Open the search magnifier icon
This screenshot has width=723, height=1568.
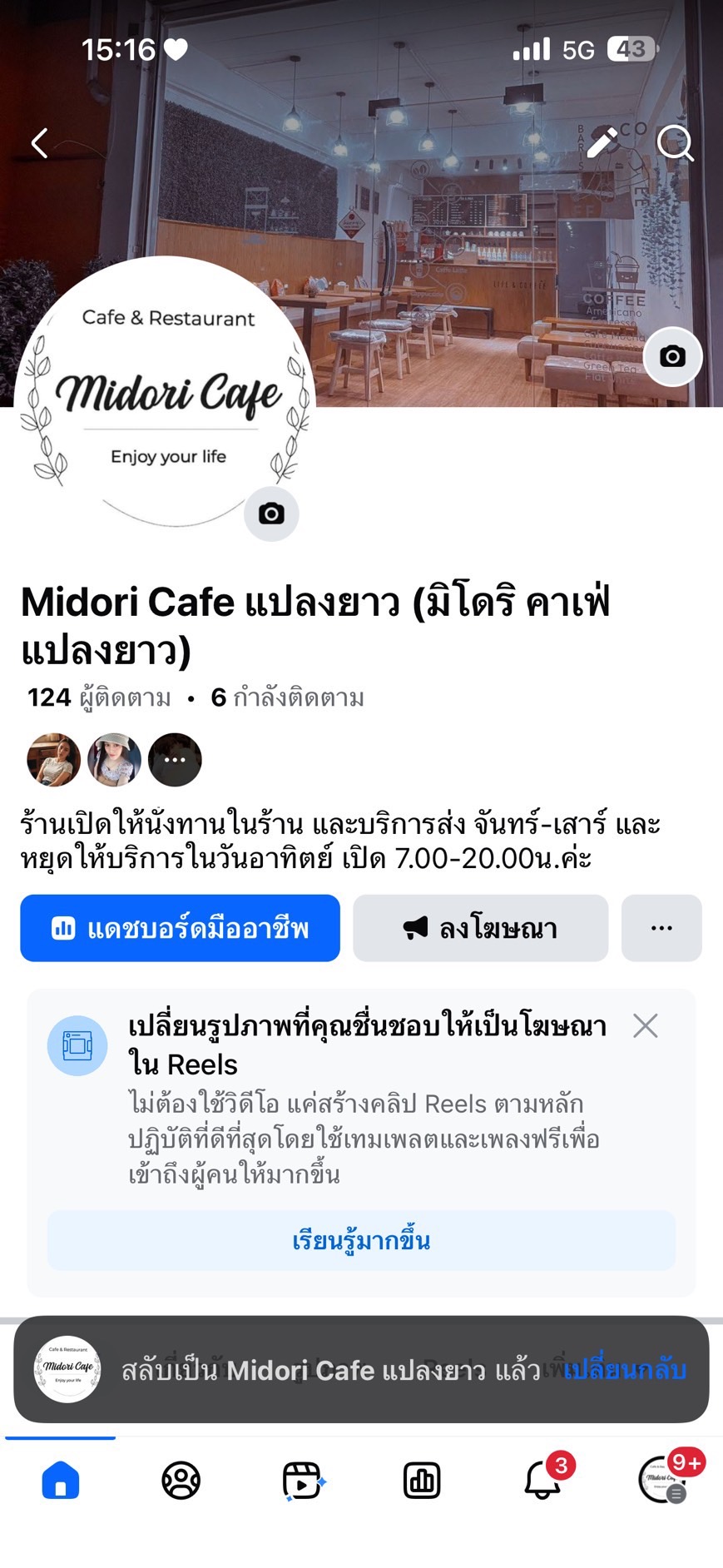tap(675, 143)
